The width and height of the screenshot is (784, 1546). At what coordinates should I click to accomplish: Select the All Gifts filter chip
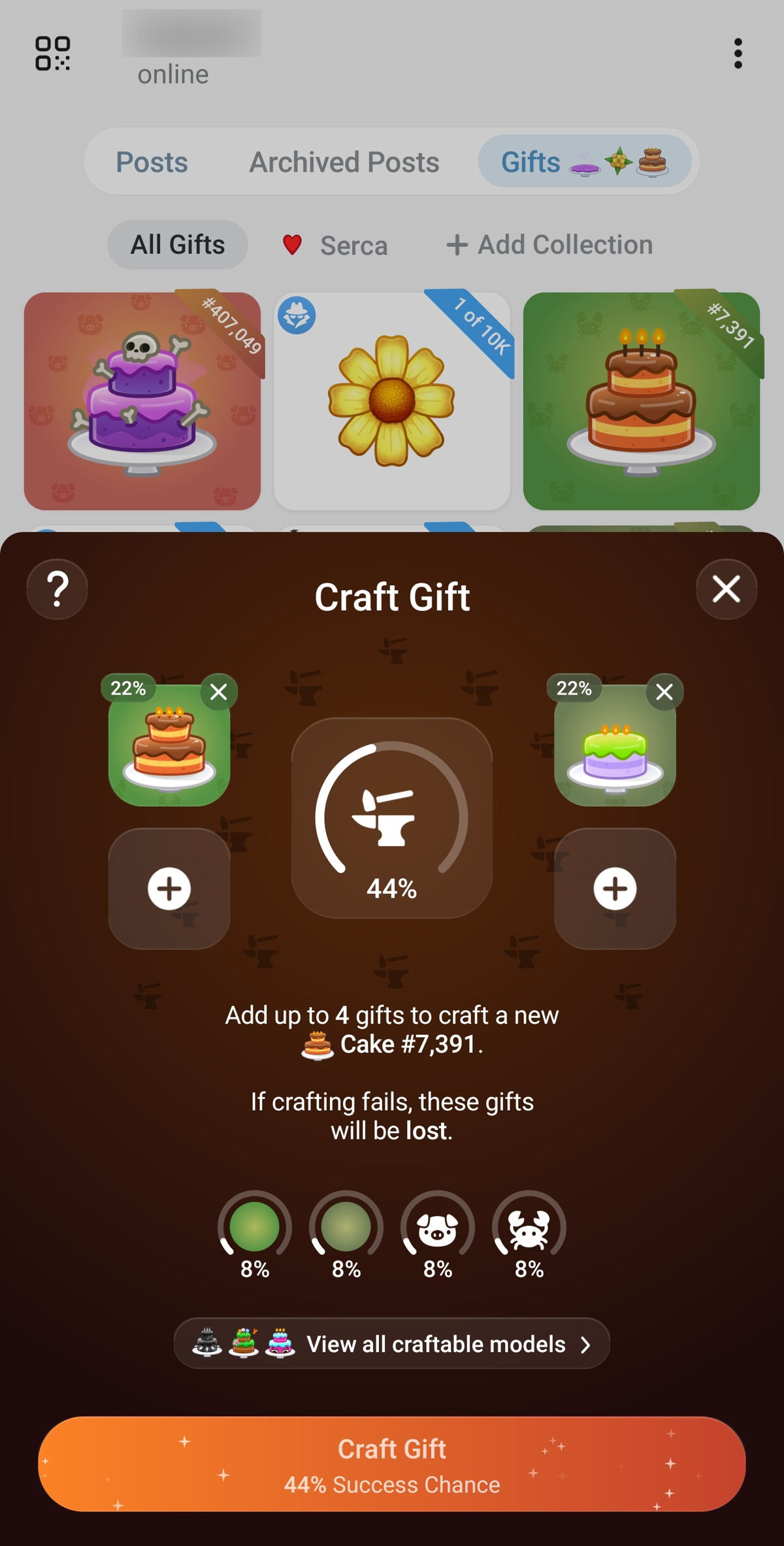pyautogui.click(x=178, y=245)
